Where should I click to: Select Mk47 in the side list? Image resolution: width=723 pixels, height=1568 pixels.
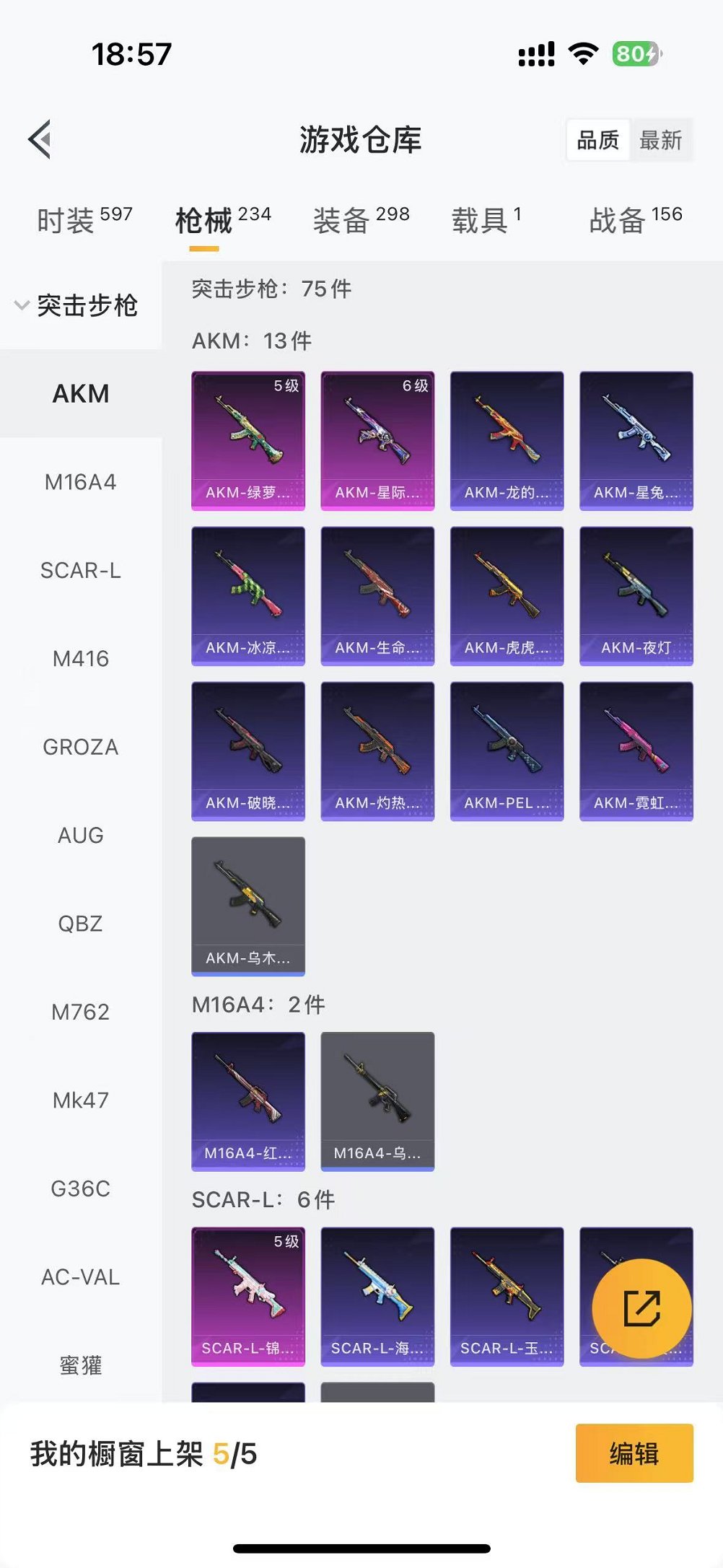click(81, 1100)
